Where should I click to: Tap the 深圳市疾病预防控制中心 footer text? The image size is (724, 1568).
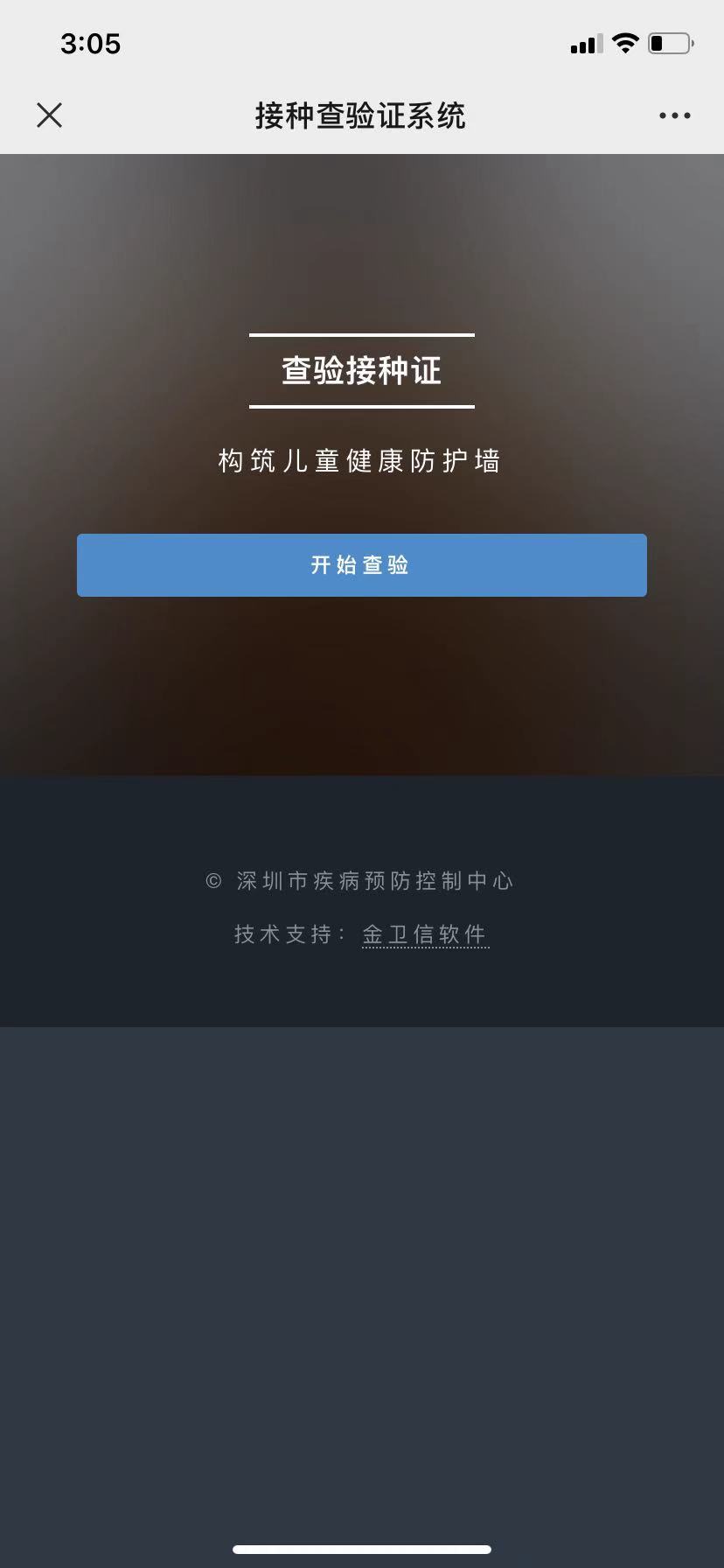point(376,881)
